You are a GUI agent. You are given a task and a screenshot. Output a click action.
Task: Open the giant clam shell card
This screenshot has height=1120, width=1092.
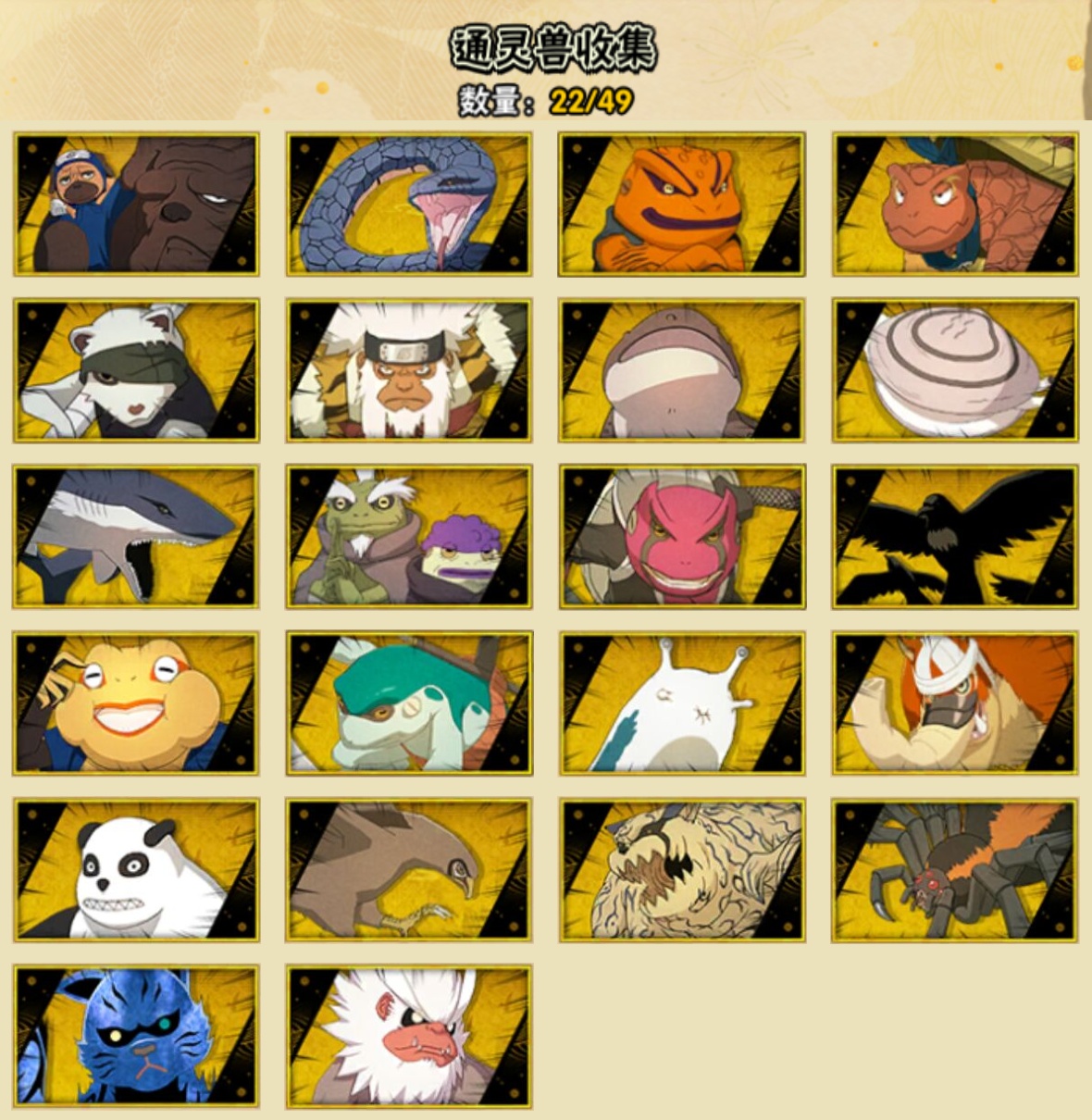(x=955, y=370)
